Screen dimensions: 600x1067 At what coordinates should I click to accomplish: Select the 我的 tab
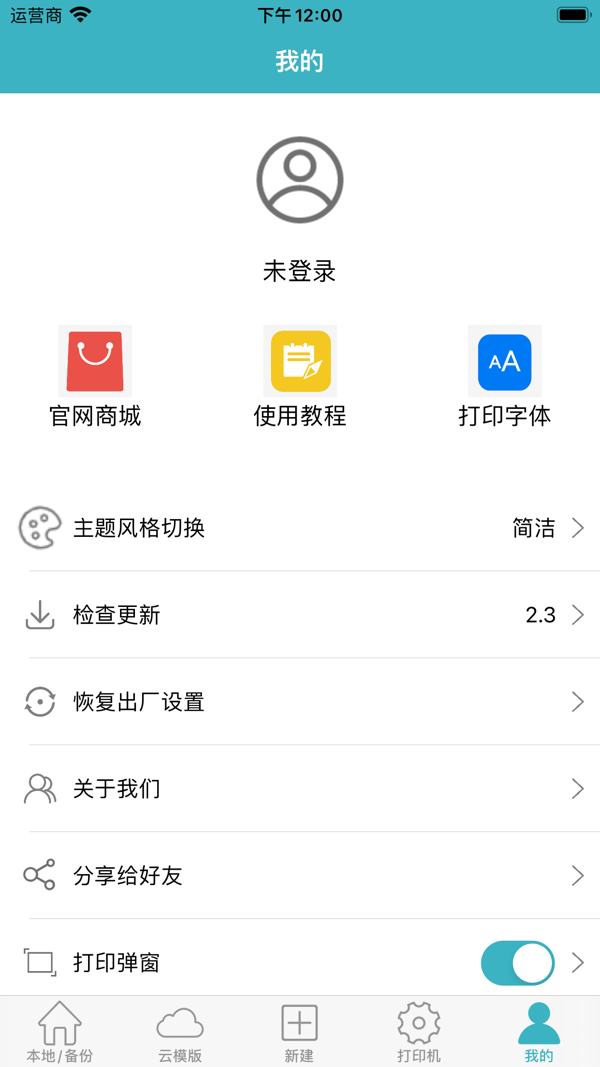click(x=539, y=1032)
